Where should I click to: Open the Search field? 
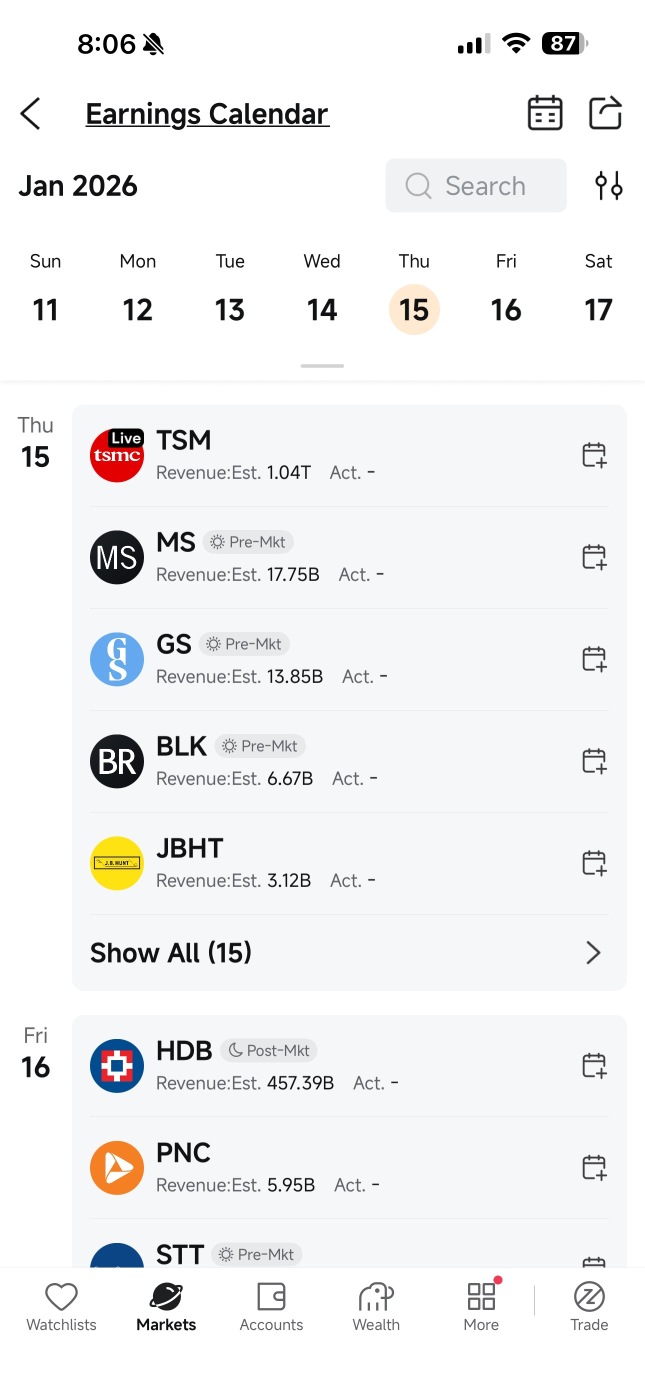pos(476,186)
